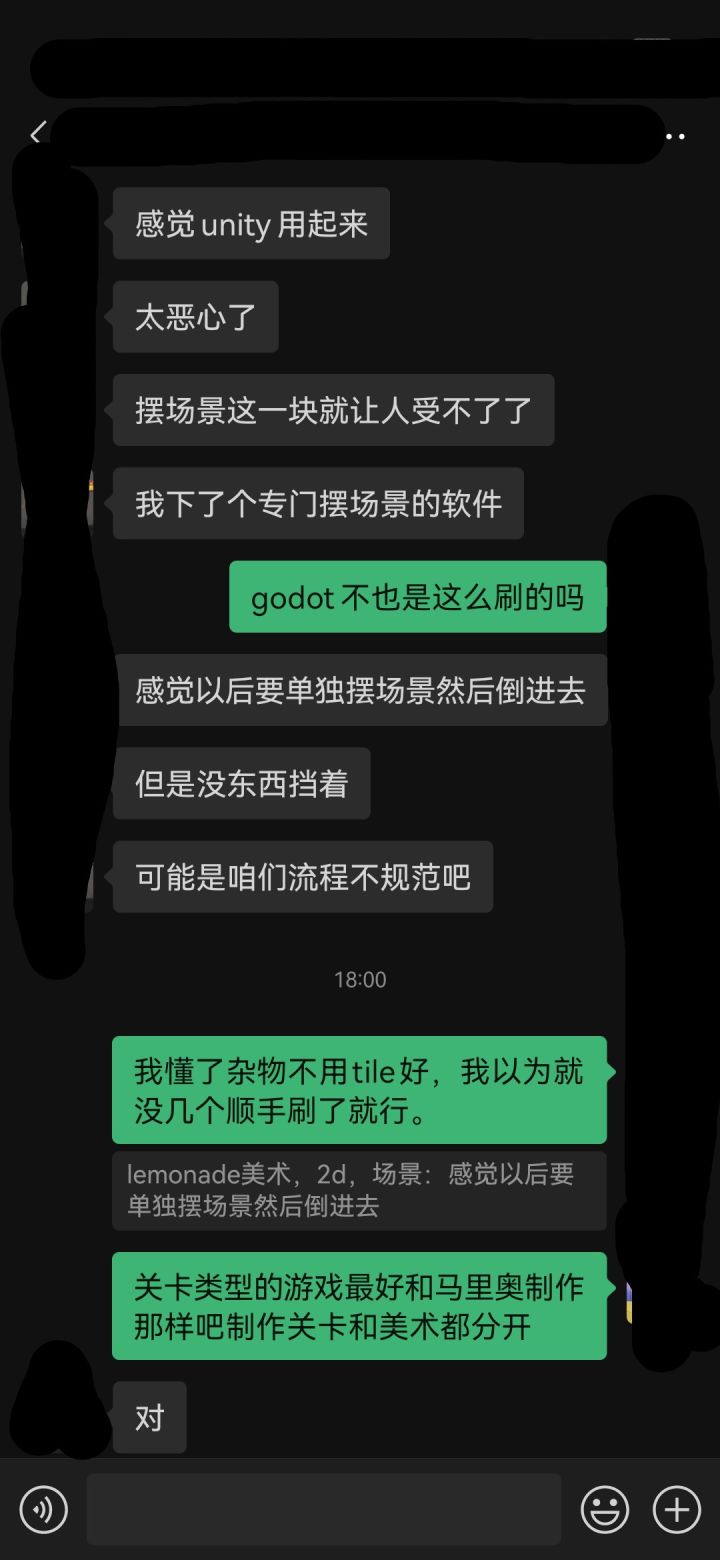Switch between keyboard and voice mode
The width and height of the screenshot is (720, 1560).
(x=43, y=1510)
